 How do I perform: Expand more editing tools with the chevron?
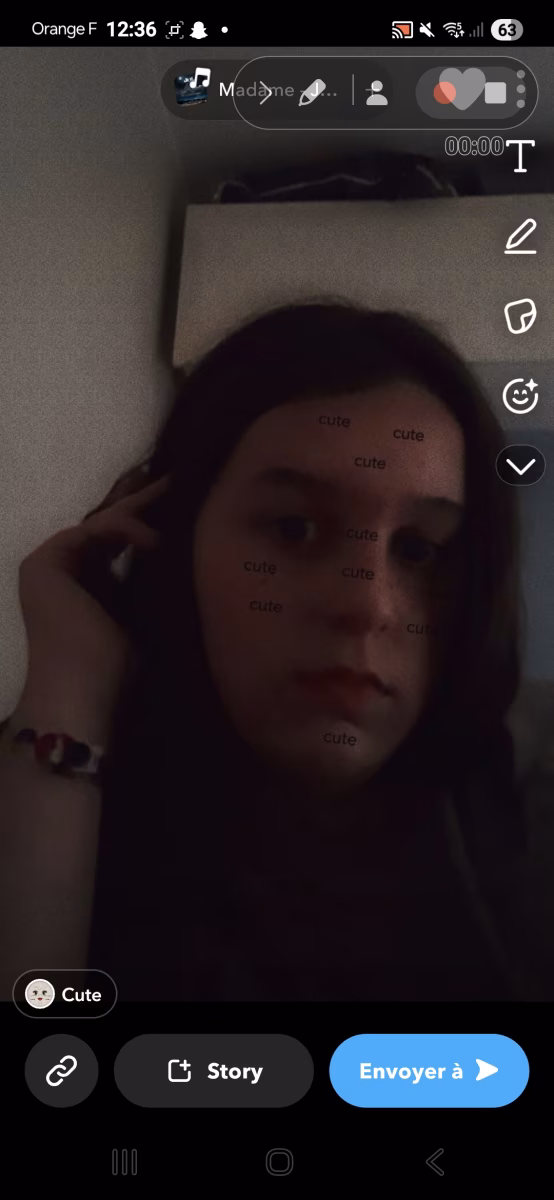pyautogui.click(x=520, y=465)
